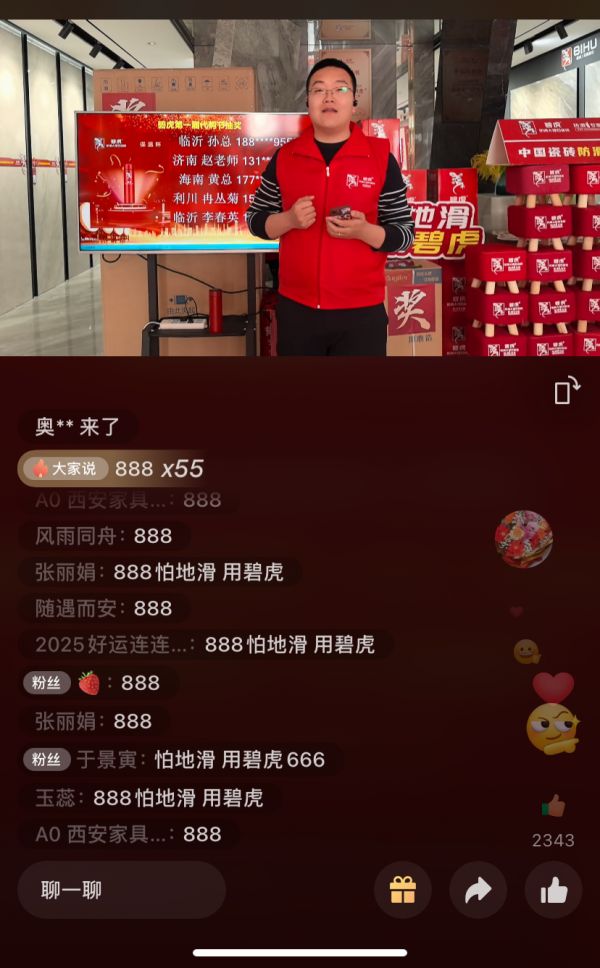Screen dimensions: 600x968
Task: Share this live stream
Action: click(478, 890)
